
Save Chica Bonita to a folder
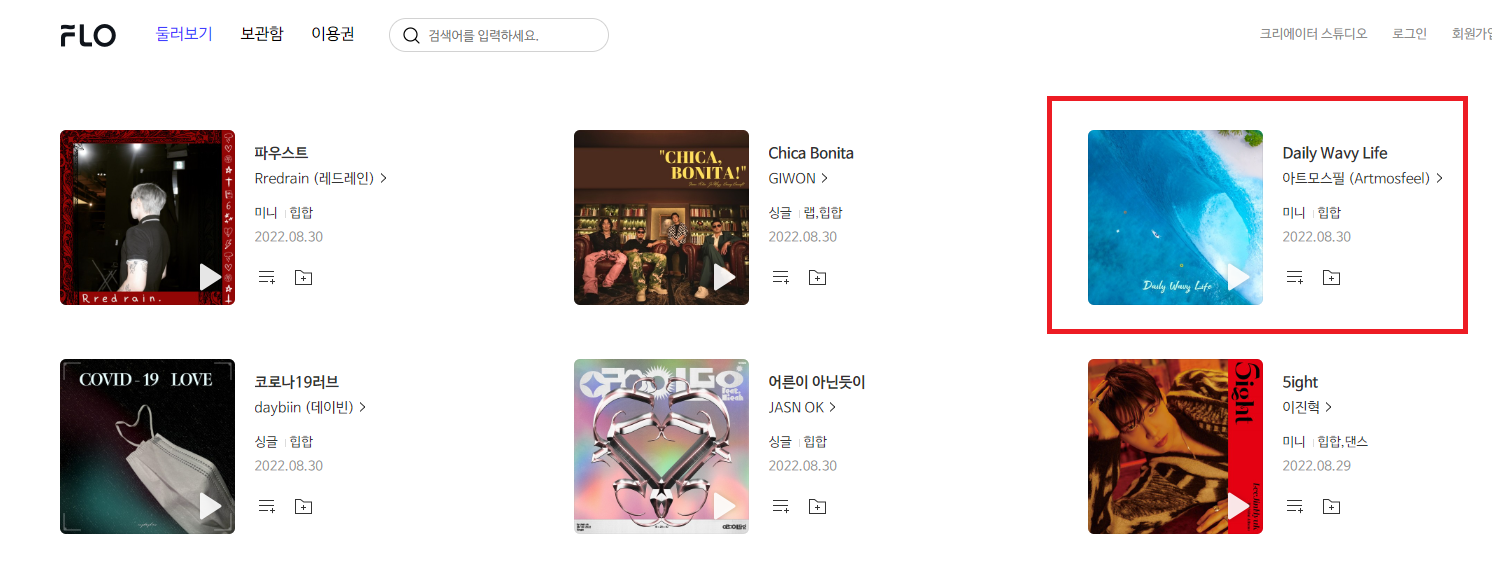tap(817, 278)
